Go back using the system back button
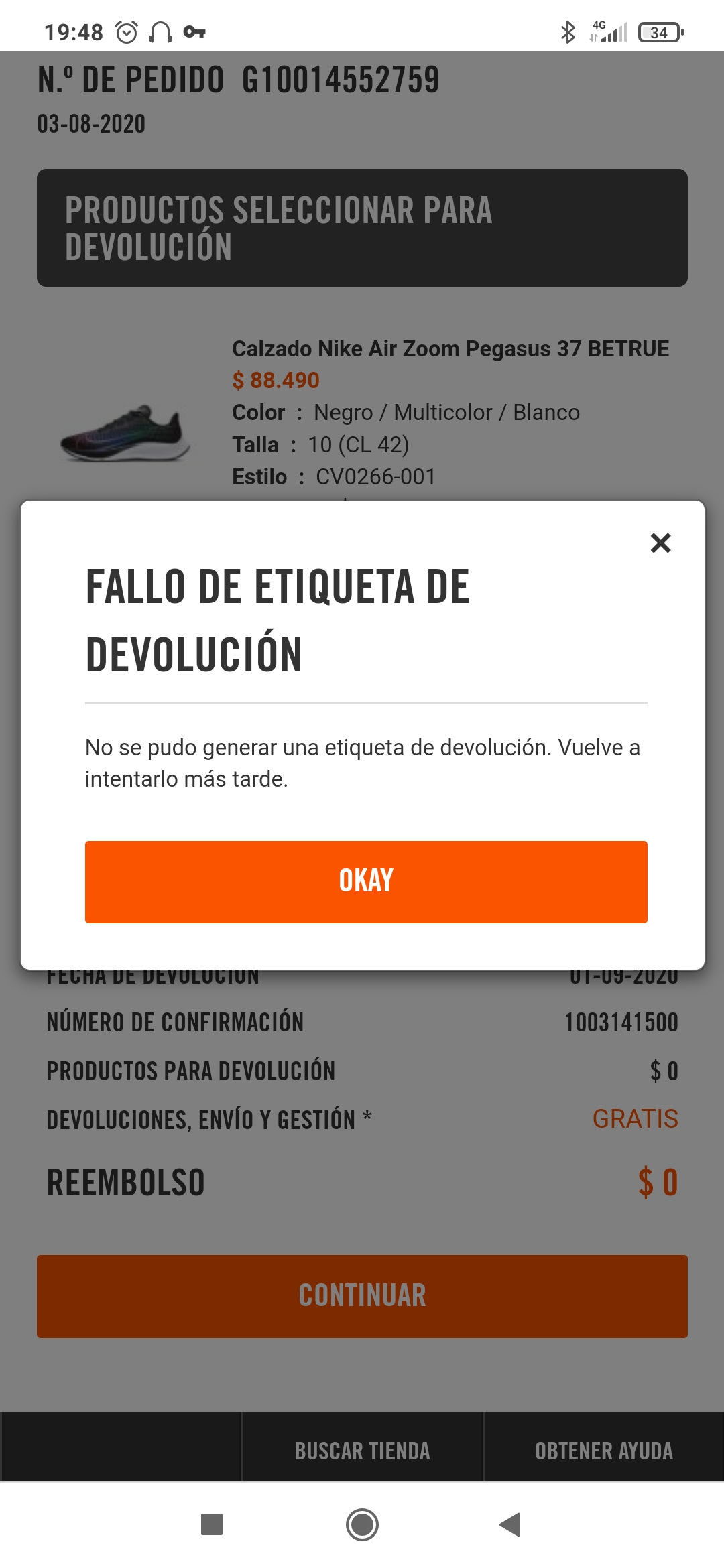This screenshot has width=724, height=1568. click(x=511, y=1524)
